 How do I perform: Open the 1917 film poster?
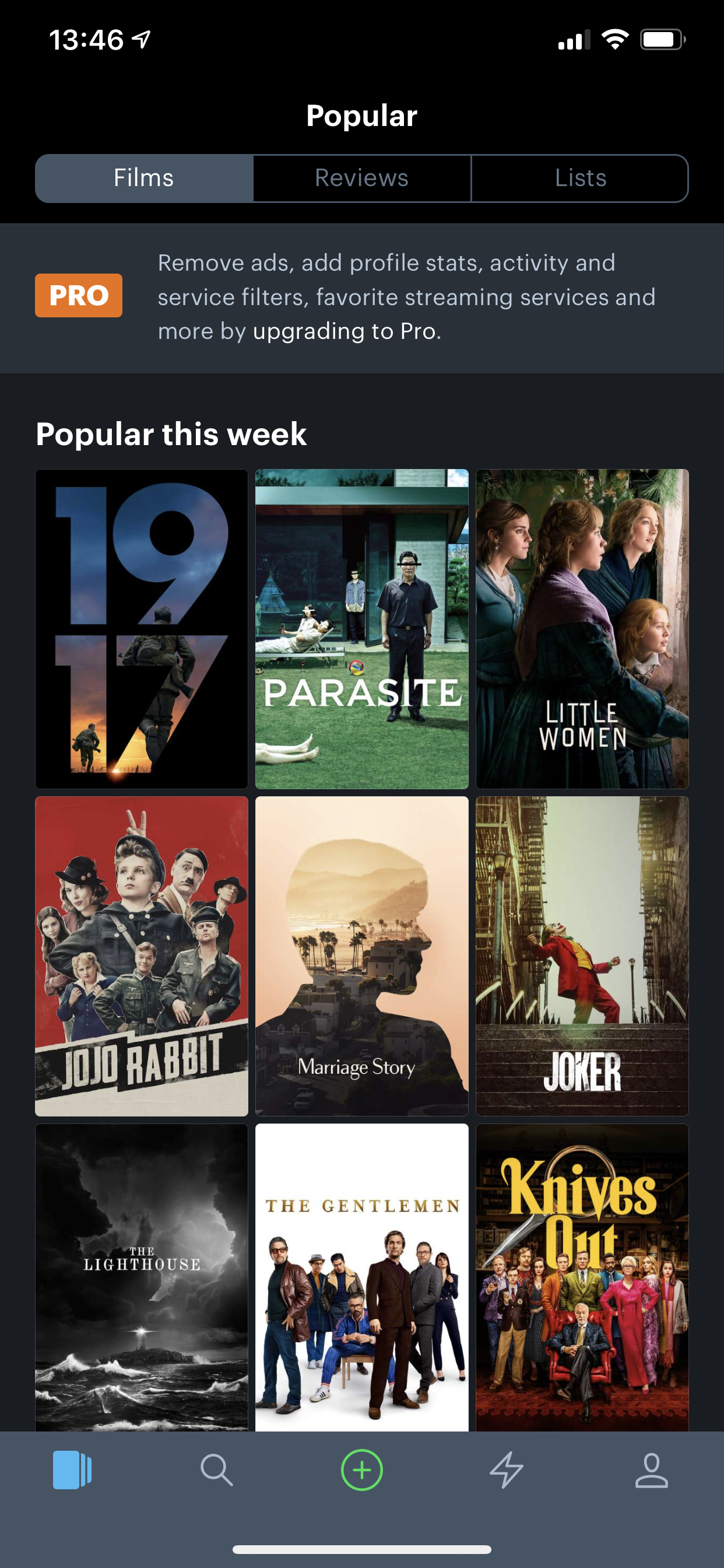click(142, 629)
